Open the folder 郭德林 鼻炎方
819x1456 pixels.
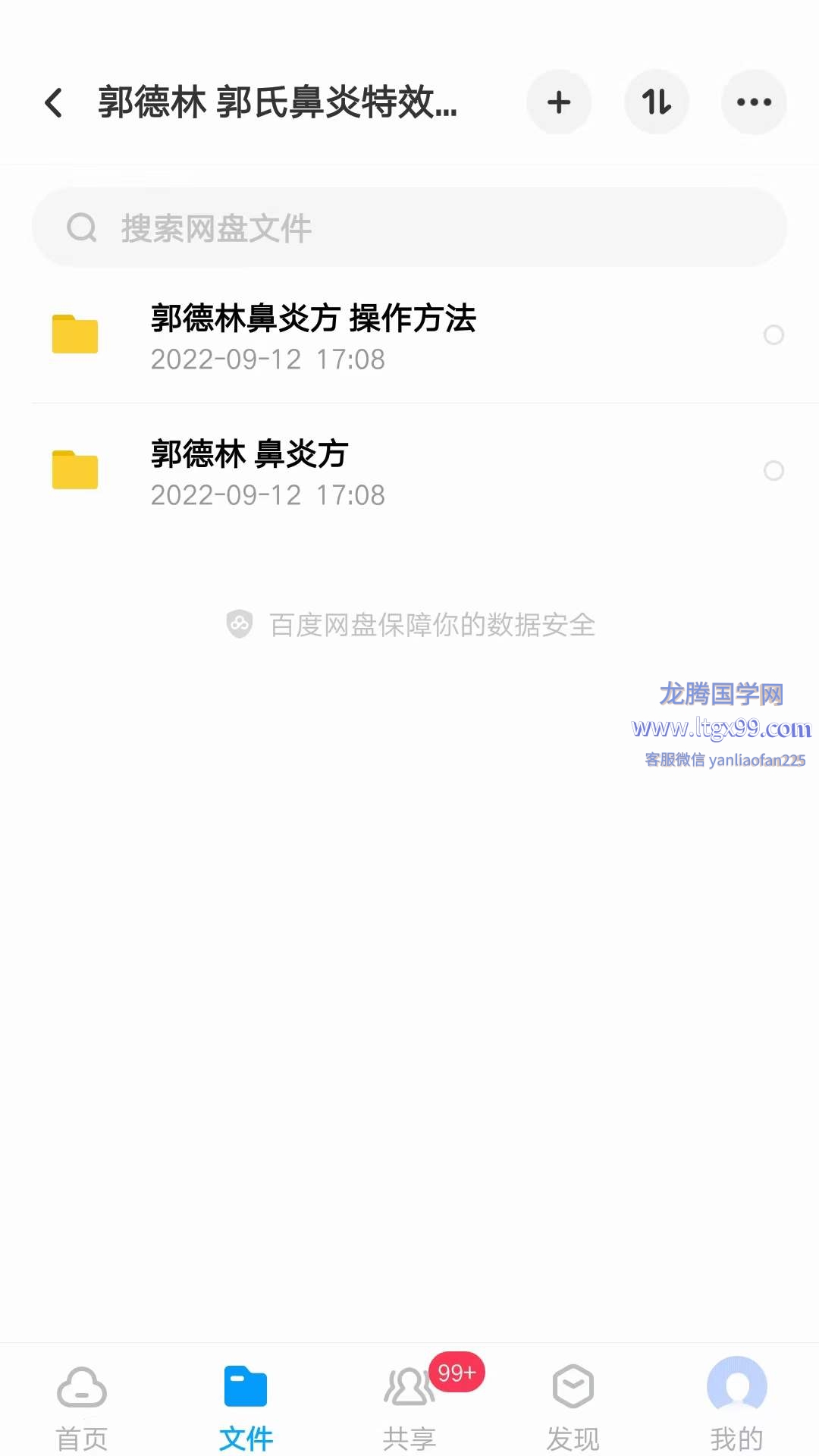(409, 472)
